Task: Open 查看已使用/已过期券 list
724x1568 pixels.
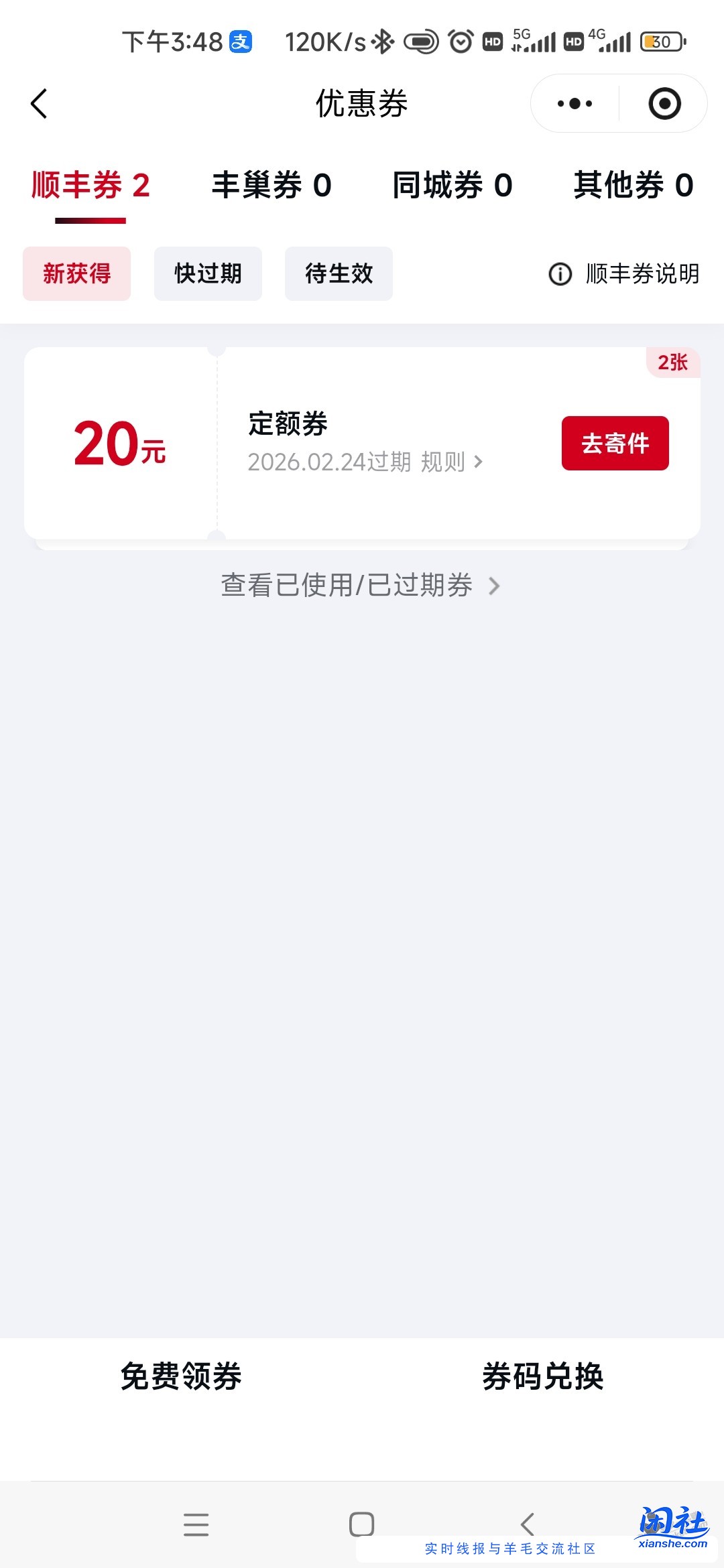Action: [362, 585]
